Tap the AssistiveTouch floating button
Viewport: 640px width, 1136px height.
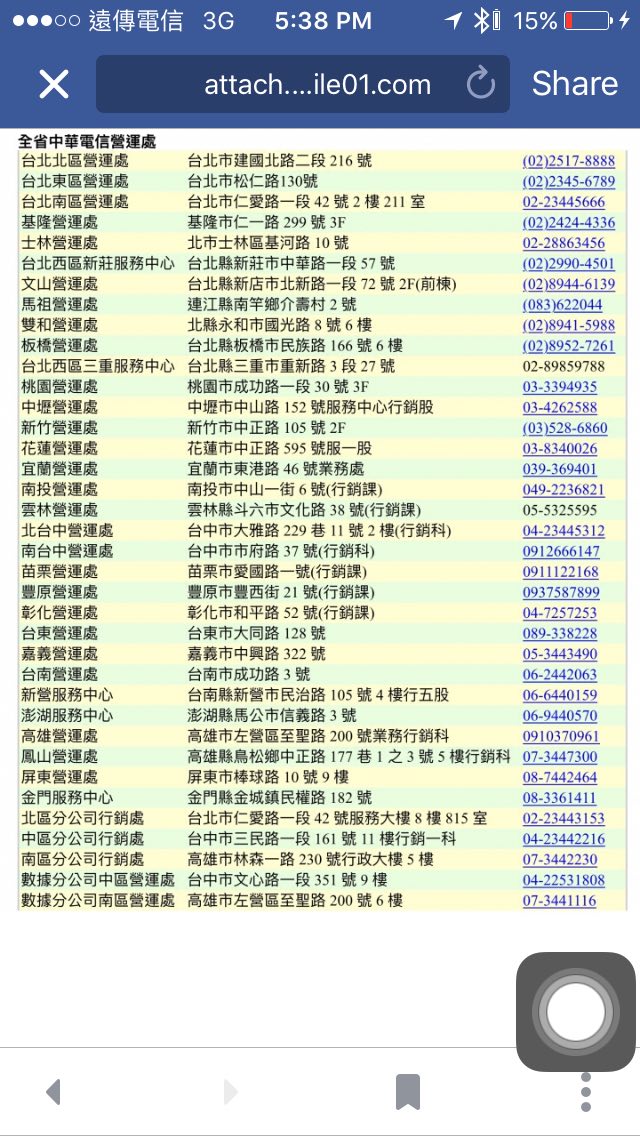click(x=575, y=1011)
